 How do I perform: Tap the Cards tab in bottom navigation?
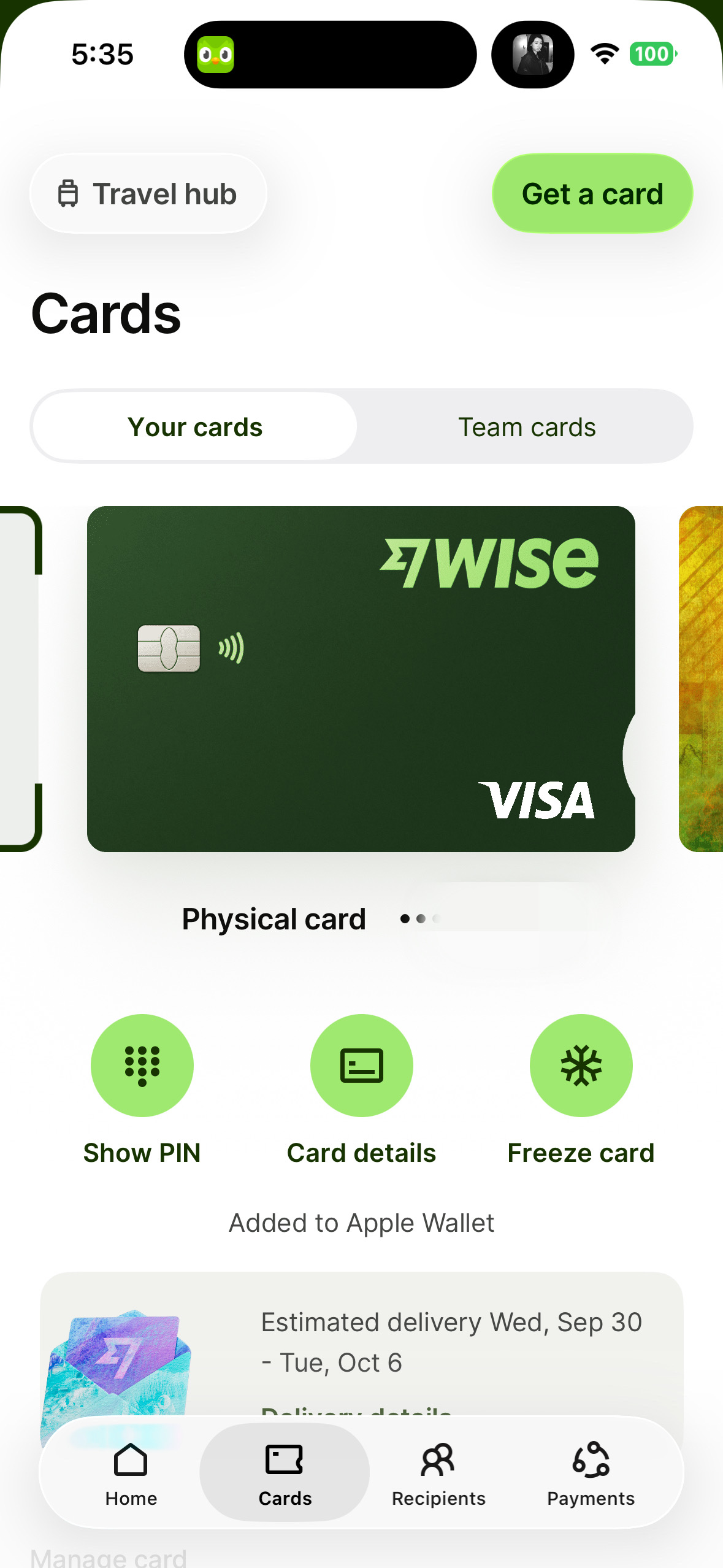[x=285, y=1474]
